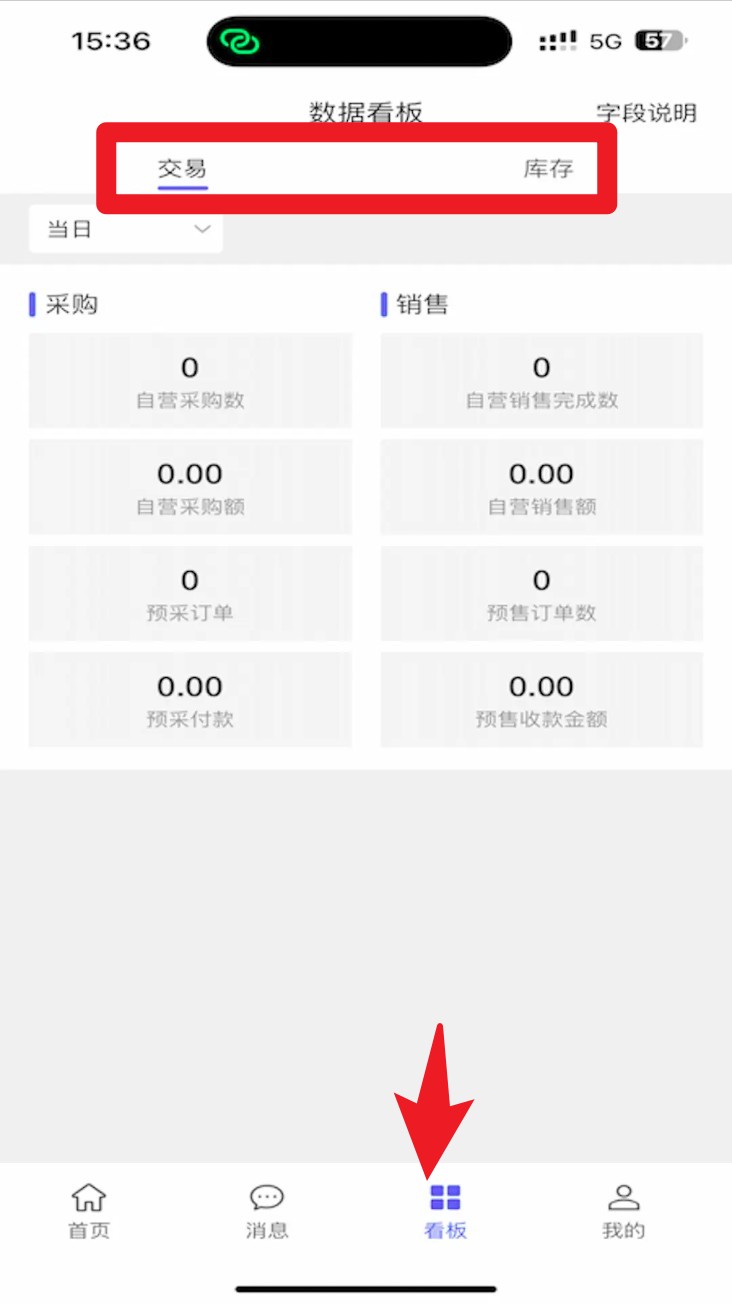This screenshot has width=732, height=1304.
Task: Open the 我的 profile tab
Action: tap(623, 1210)
